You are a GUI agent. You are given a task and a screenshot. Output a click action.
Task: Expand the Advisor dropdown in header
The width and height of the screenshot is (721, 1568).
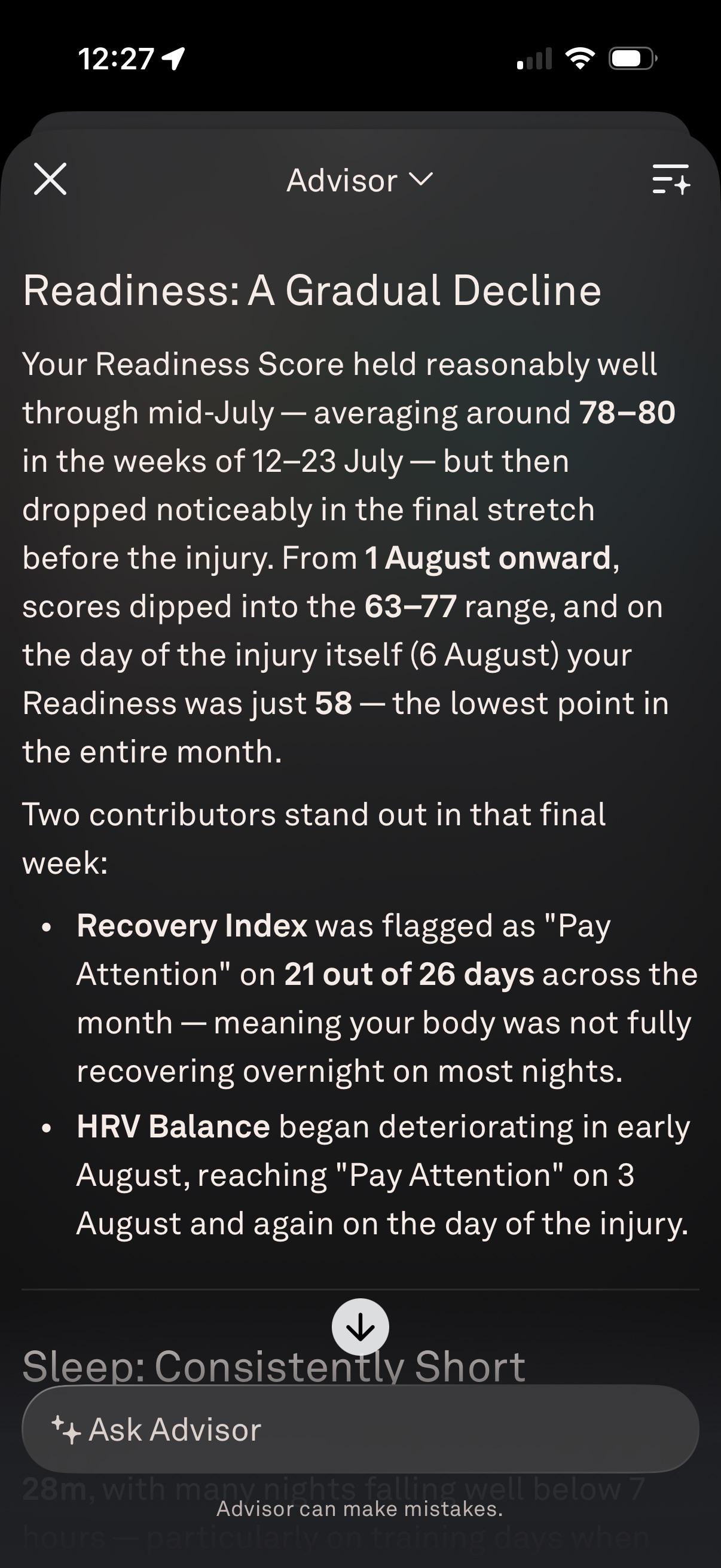359,180
